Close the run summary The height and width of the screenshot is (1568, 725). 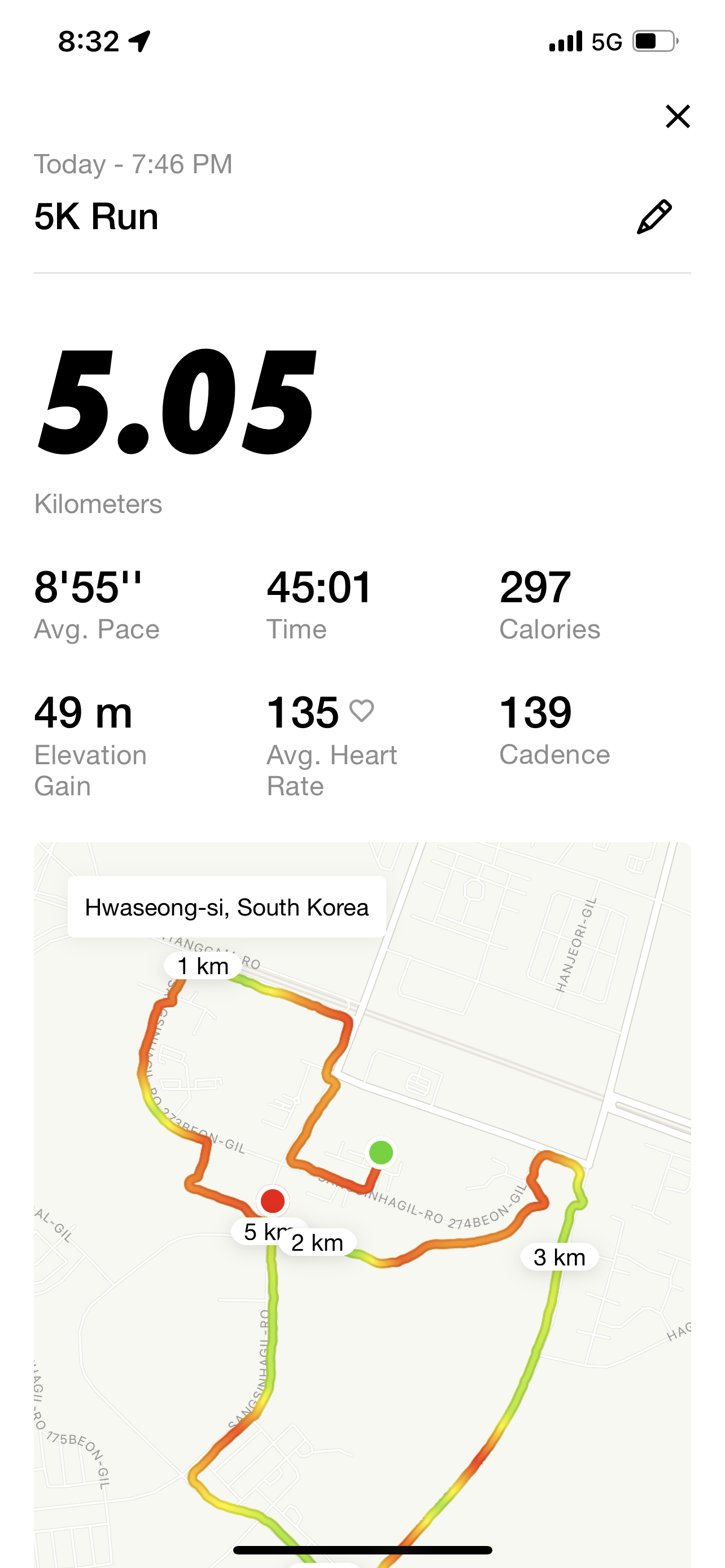tap(677, 116)
